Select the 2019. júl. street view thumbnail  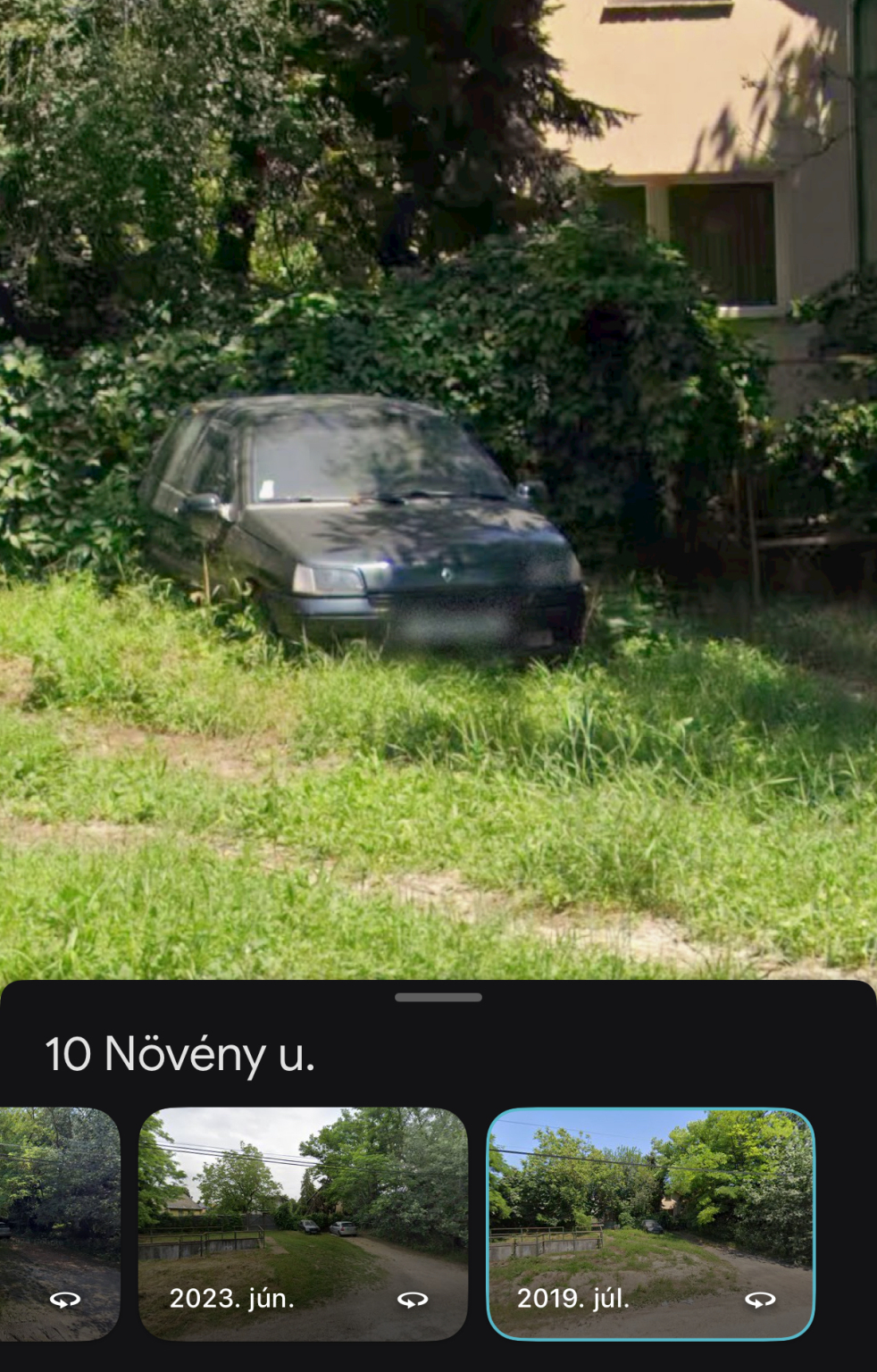[x=650, y=1222]
